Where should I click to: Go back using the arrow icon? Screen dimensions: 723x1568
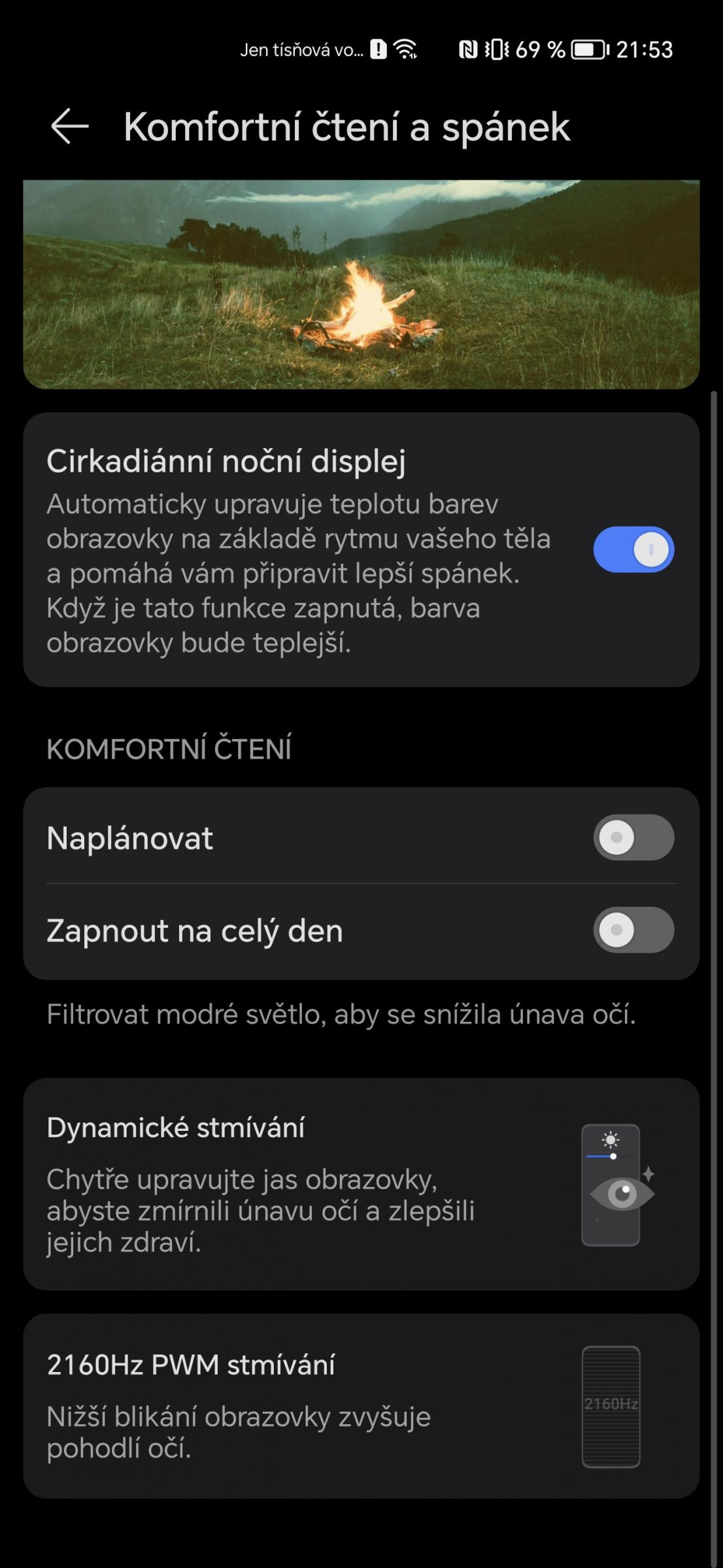69,126
